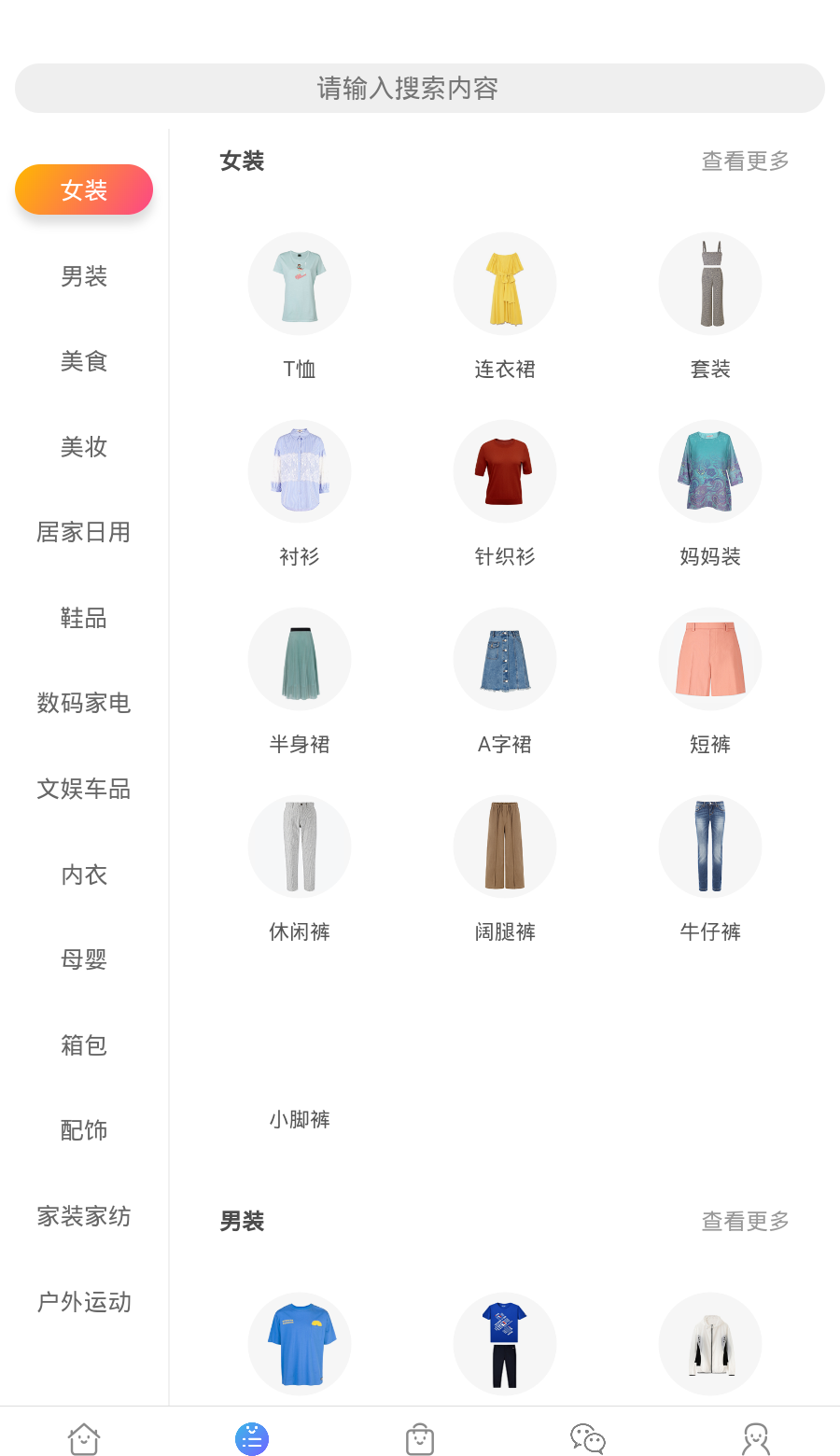Go to the home tab
Screen dimensions: 840x1456
click(84, 1438)
